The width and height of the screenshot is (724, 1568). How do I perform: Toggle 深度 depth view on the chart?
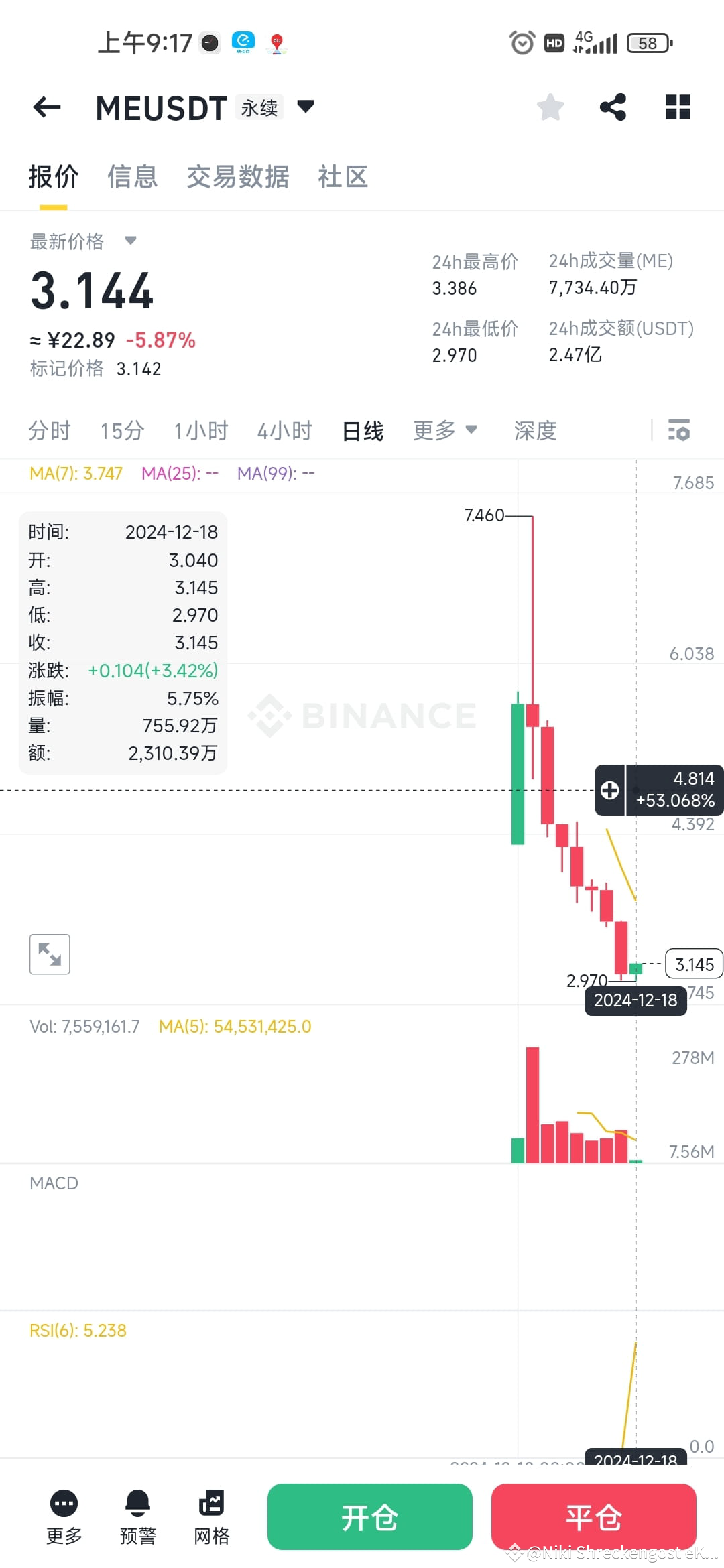534,431
